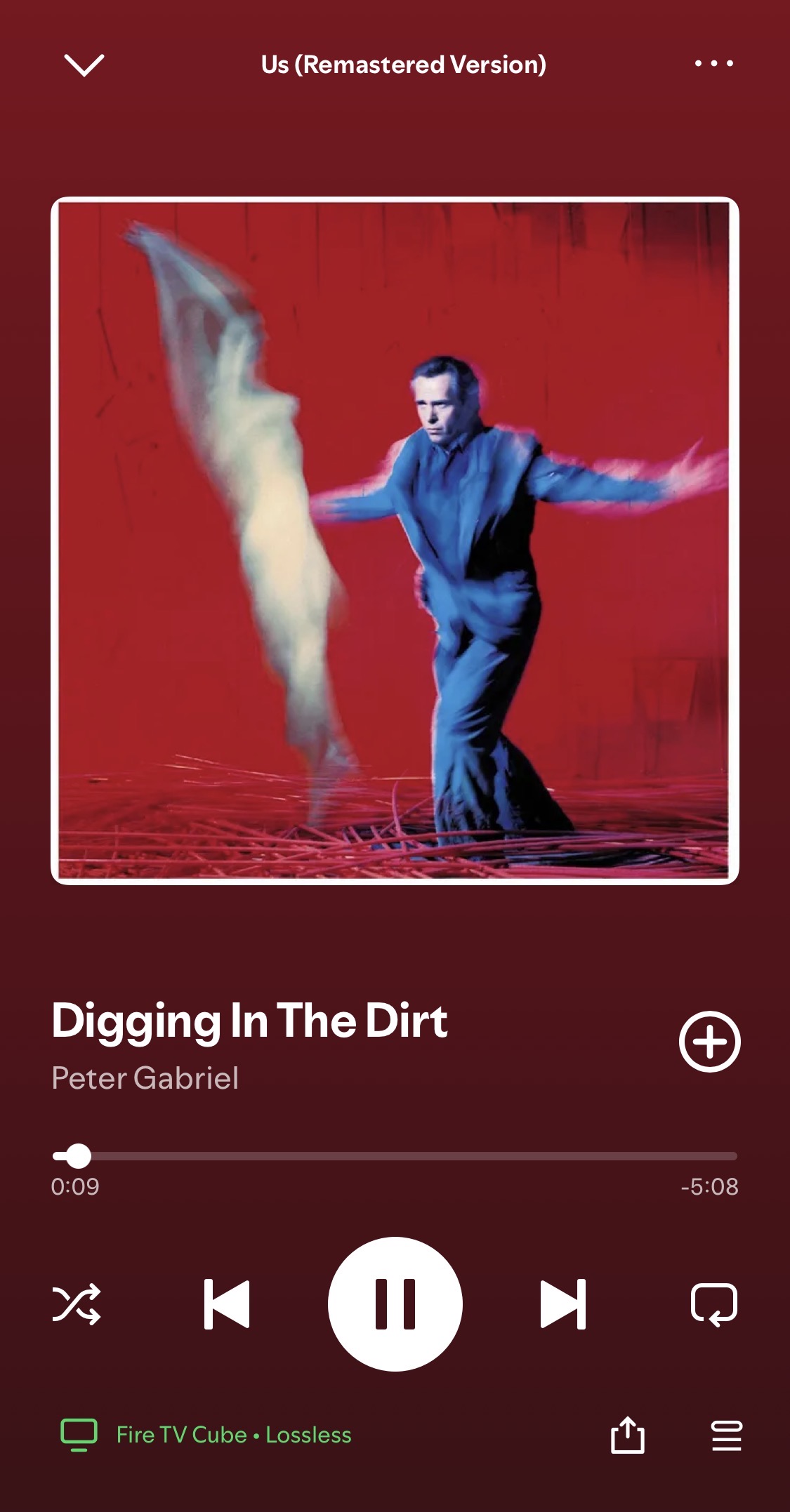790x1512 pixels.
Task: Tap the playback progress bar
Action: pyautogui.click(x=395, y=1155)
